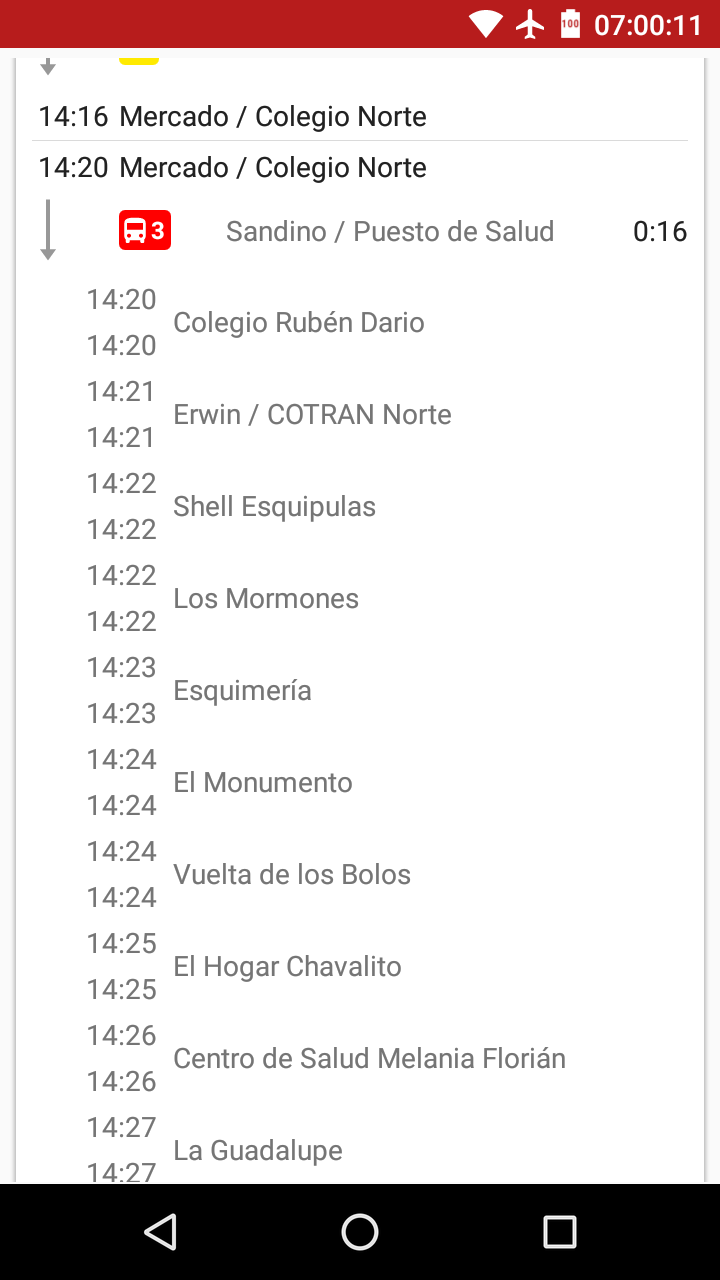This screenshot has width=720, height=1280.
Task: Open the recent apps overview
Action: pos(559,1231)
